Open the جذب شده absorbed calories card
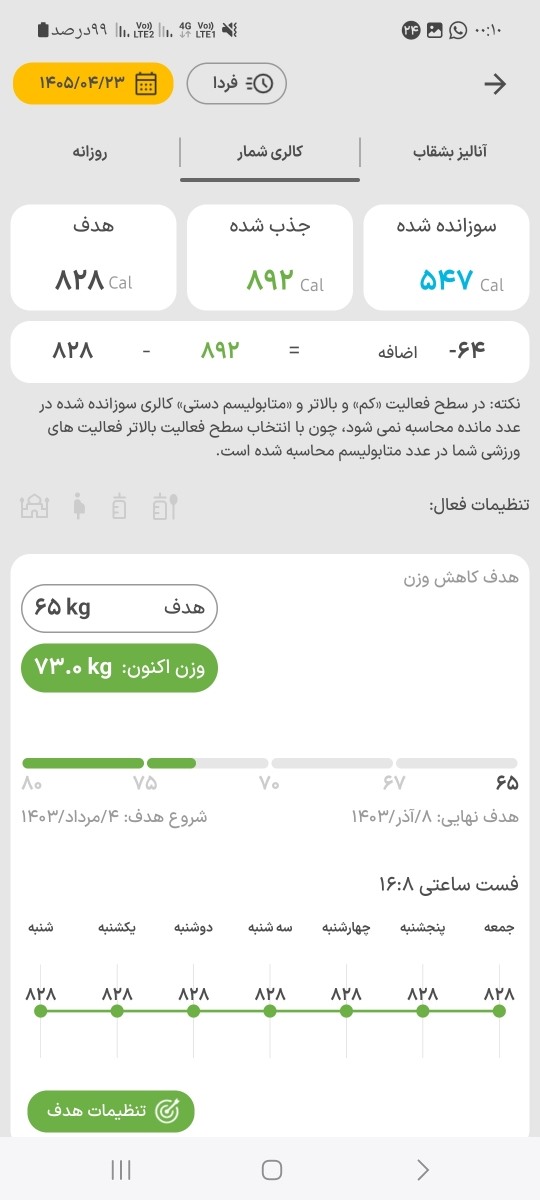 [270, 257]
